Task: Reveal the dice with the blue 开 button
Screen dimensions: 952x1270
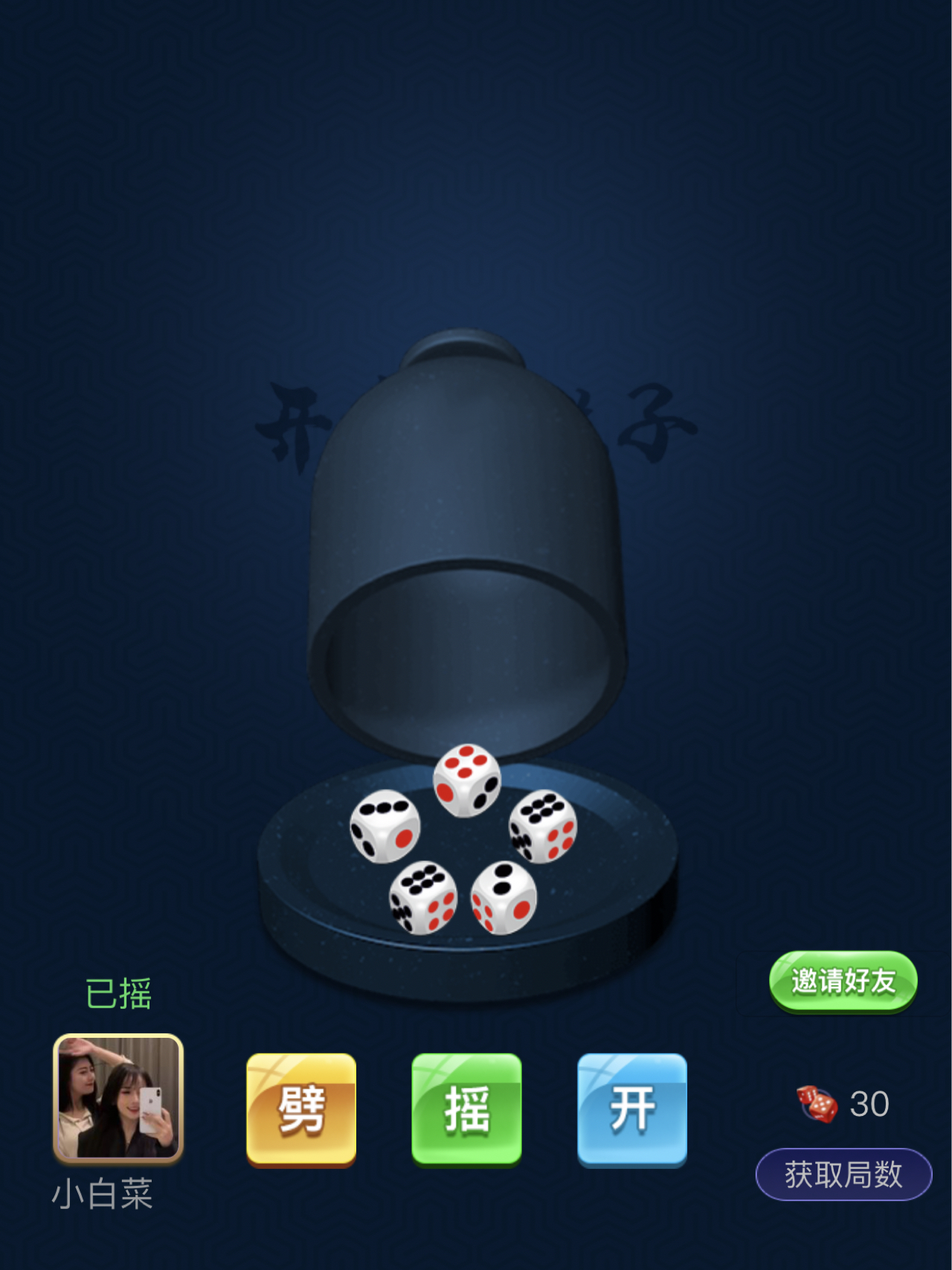Action: (x=632, y=1109)
